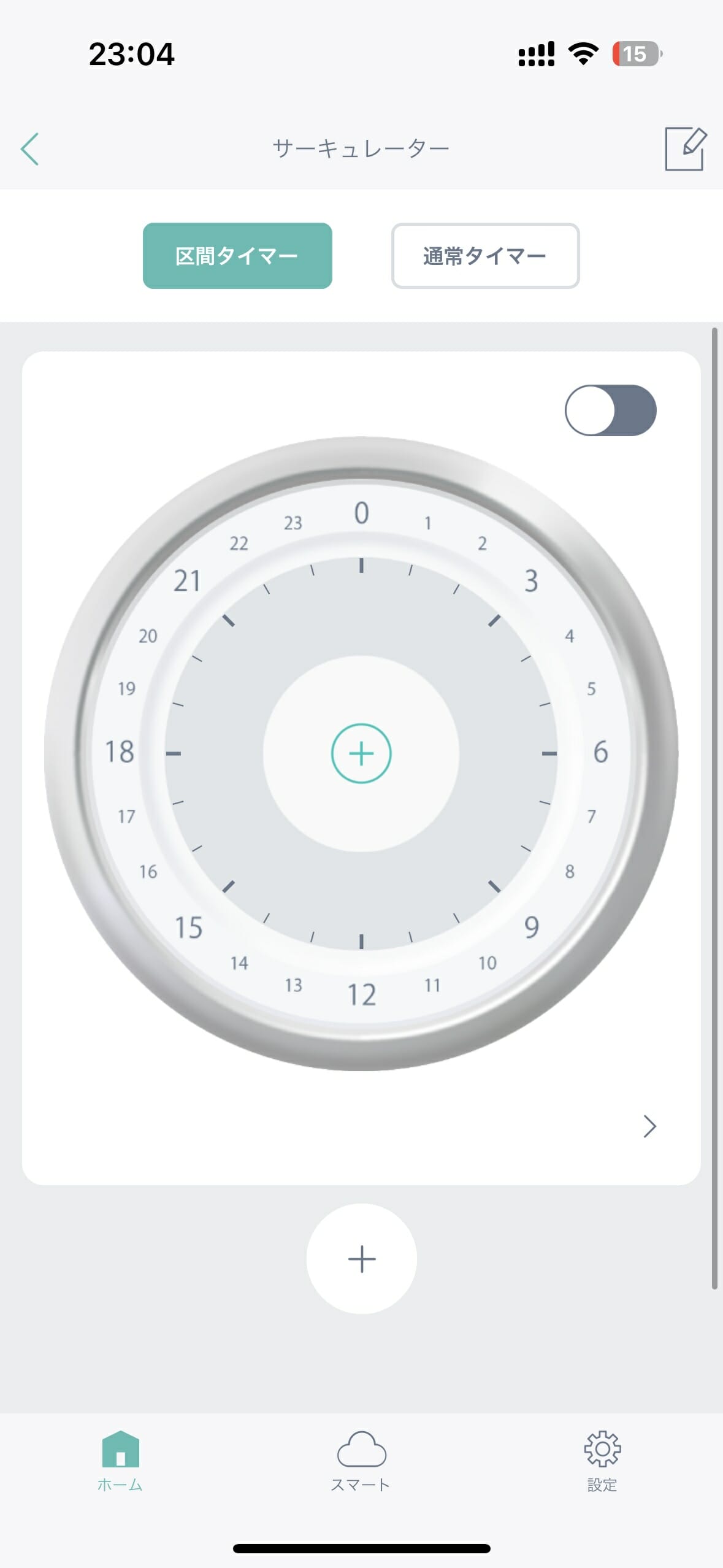Open timer details with the right chevron
723x1568 pixels.
point(649,1126)
